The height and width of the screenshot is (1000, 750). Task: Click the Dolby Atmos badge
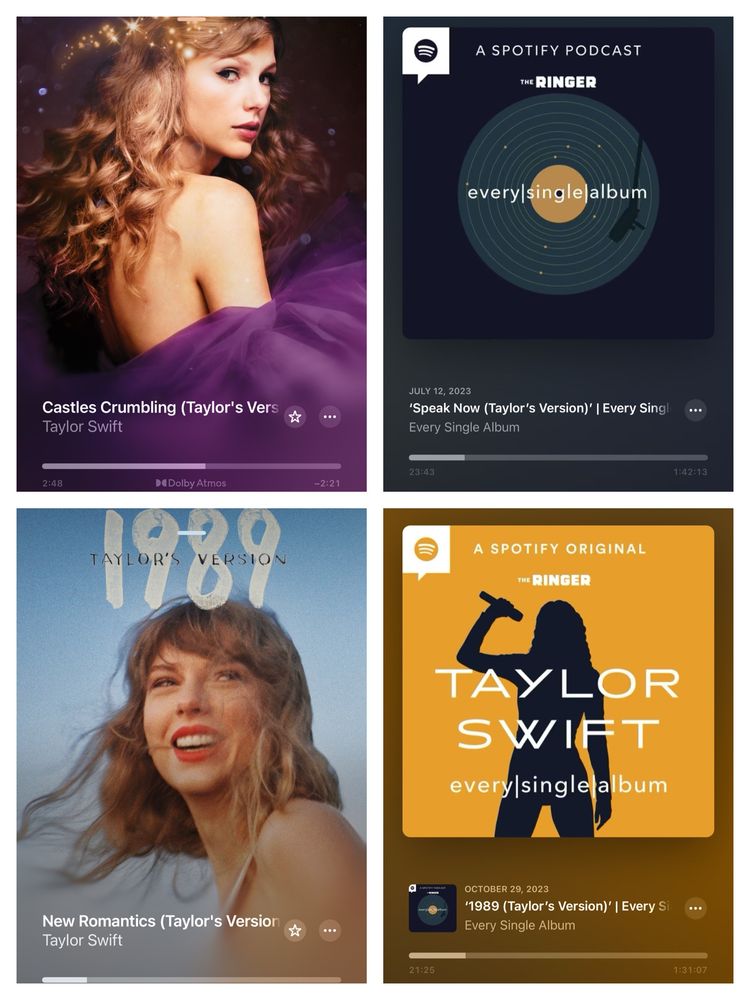193,481
